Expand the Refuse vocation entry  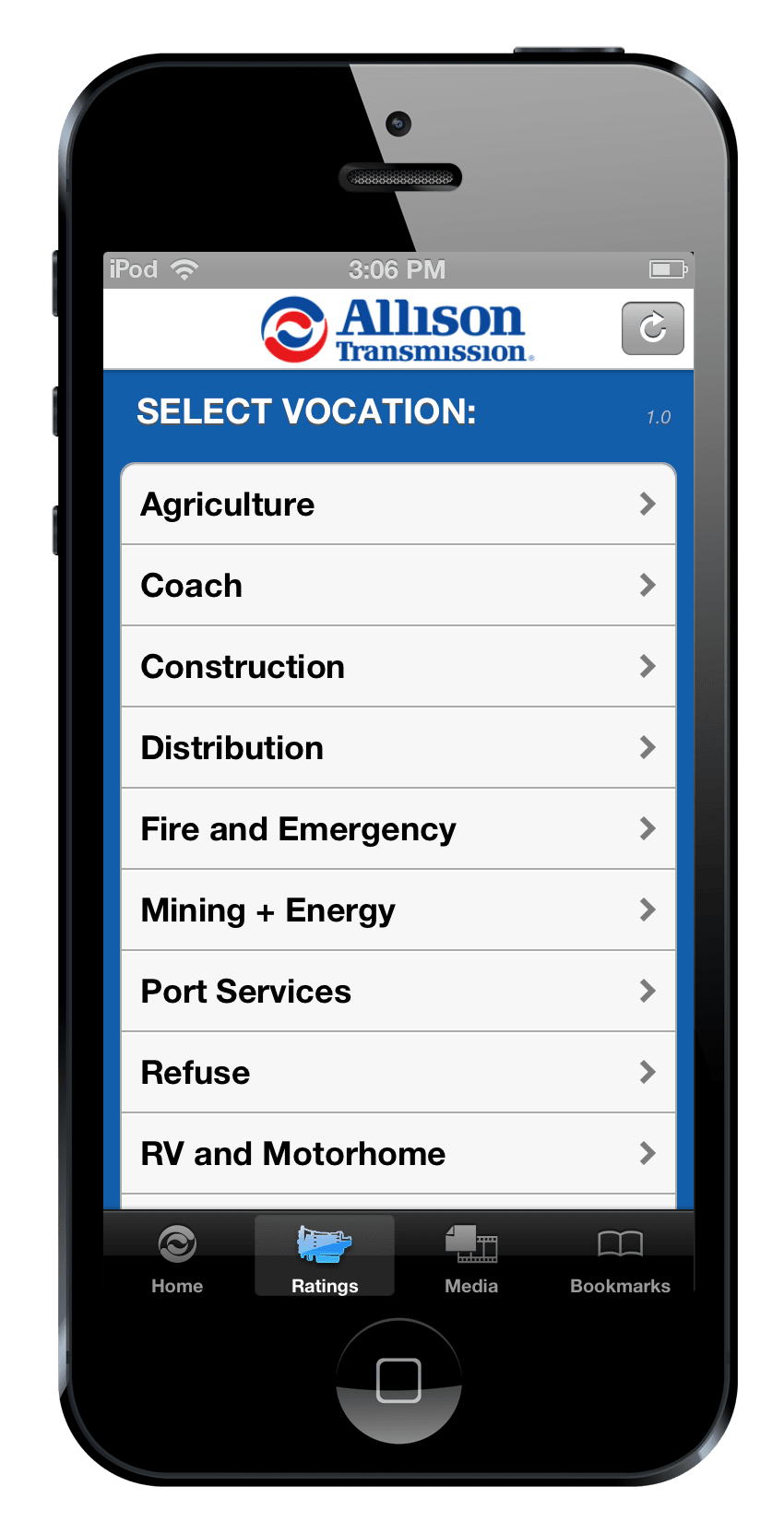pyautogui.click(x=398, y=1072)
